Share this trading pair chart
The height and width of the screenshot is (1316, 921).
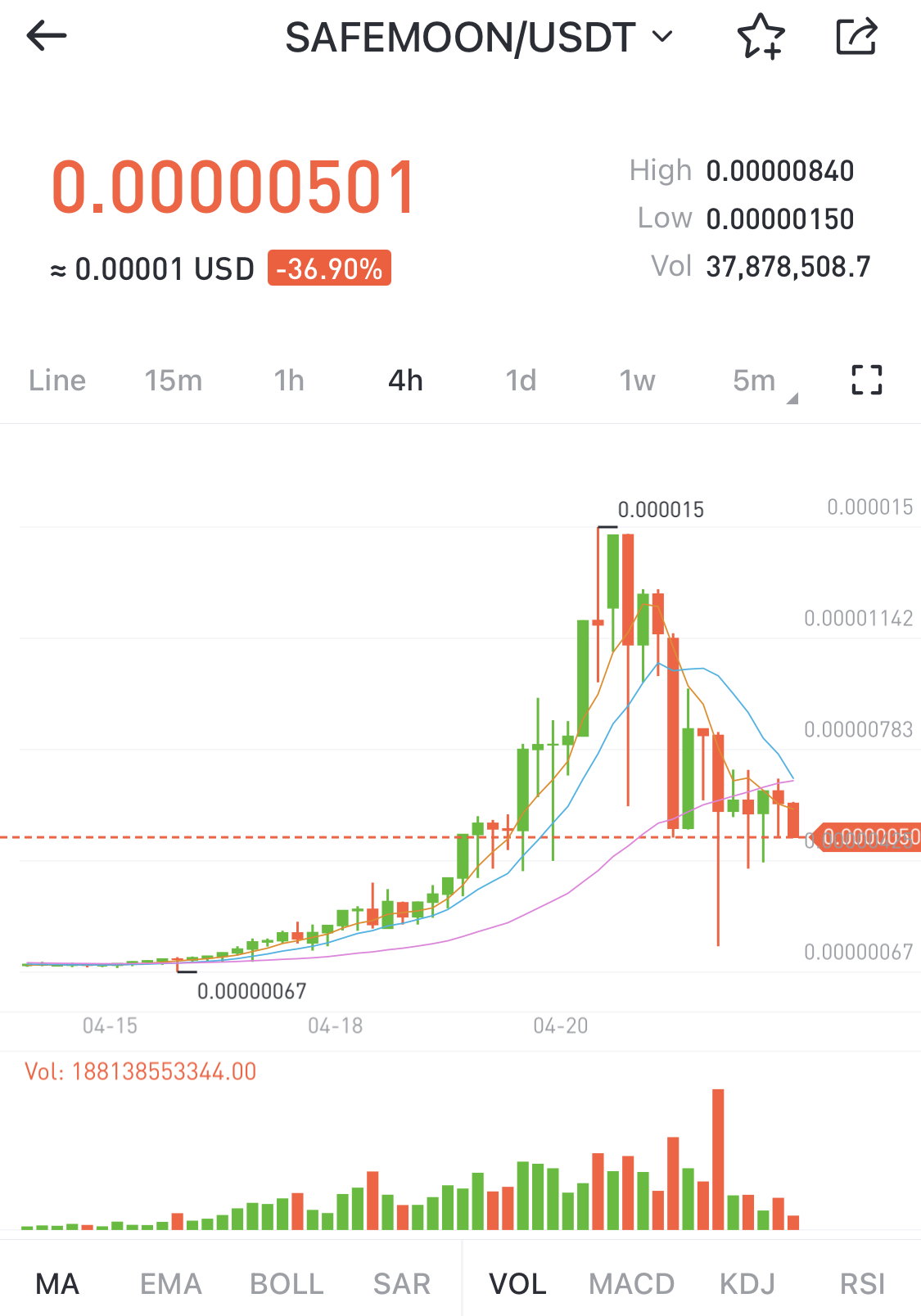pyautogui.click(x=856, y=37)
